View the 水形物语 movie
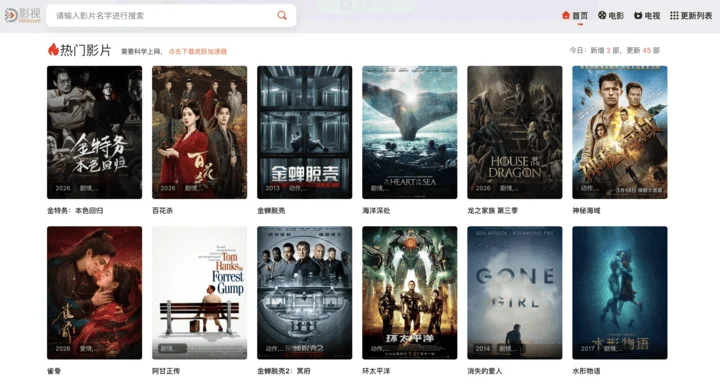The width and height of the screenshot is (720, 388). tap(620, 292)
